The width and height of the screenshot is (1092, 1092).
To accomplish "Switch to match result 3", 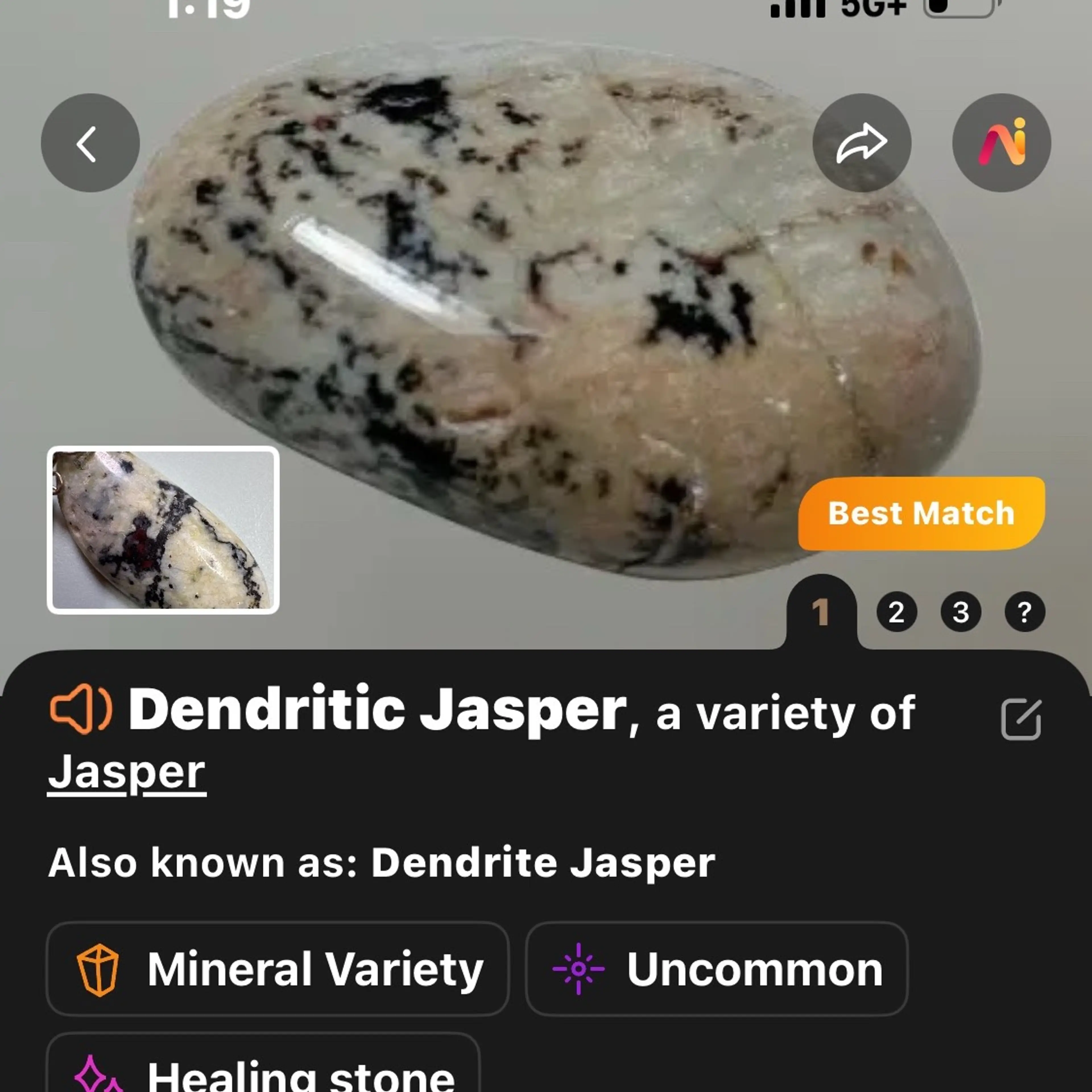I will click(x=960, y=612).
